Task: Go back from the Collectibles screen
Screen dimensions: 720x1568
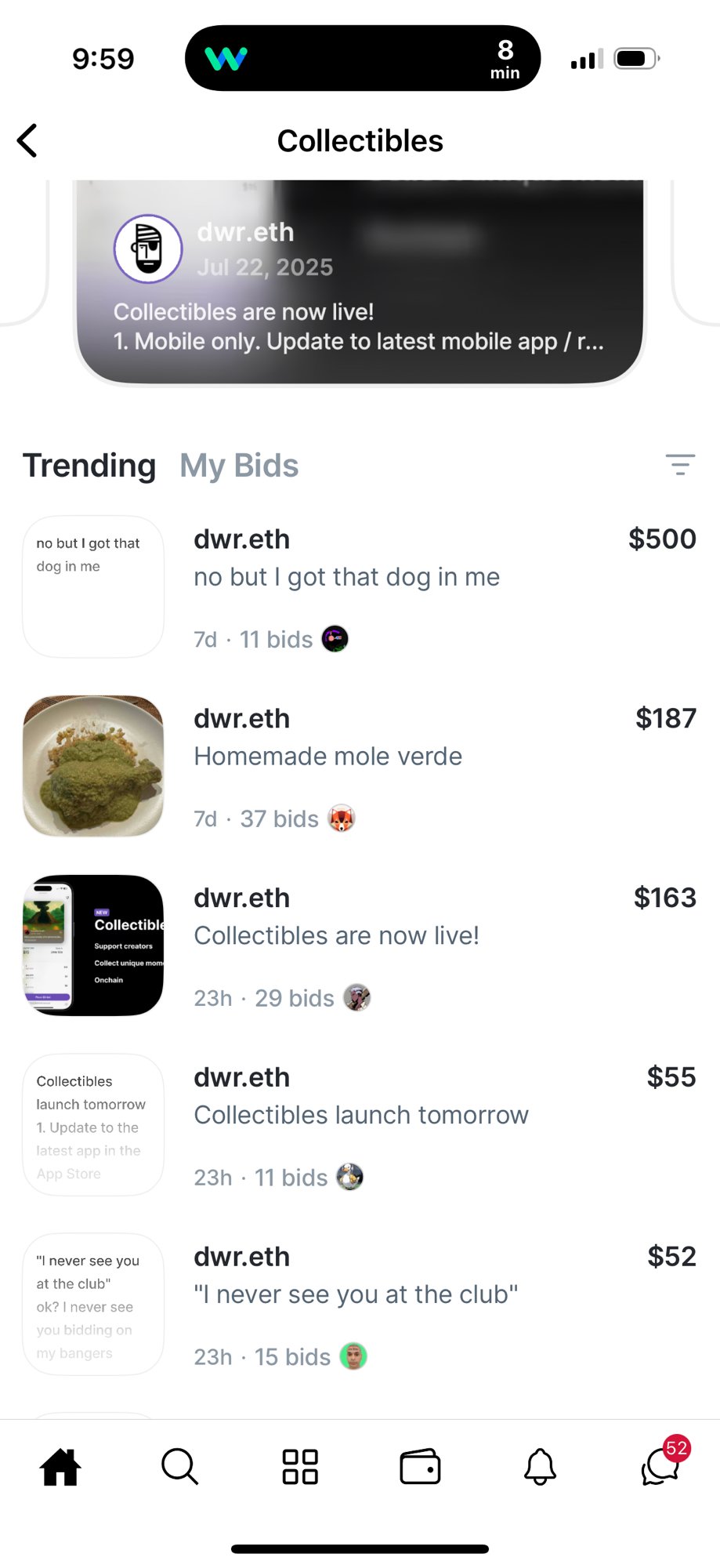Action: [x=27, y=141]
